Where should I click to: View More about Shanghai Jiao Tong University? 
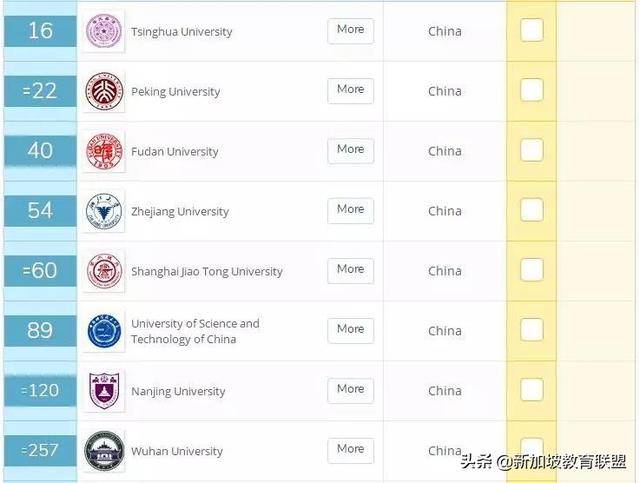(x=350, y=270)
